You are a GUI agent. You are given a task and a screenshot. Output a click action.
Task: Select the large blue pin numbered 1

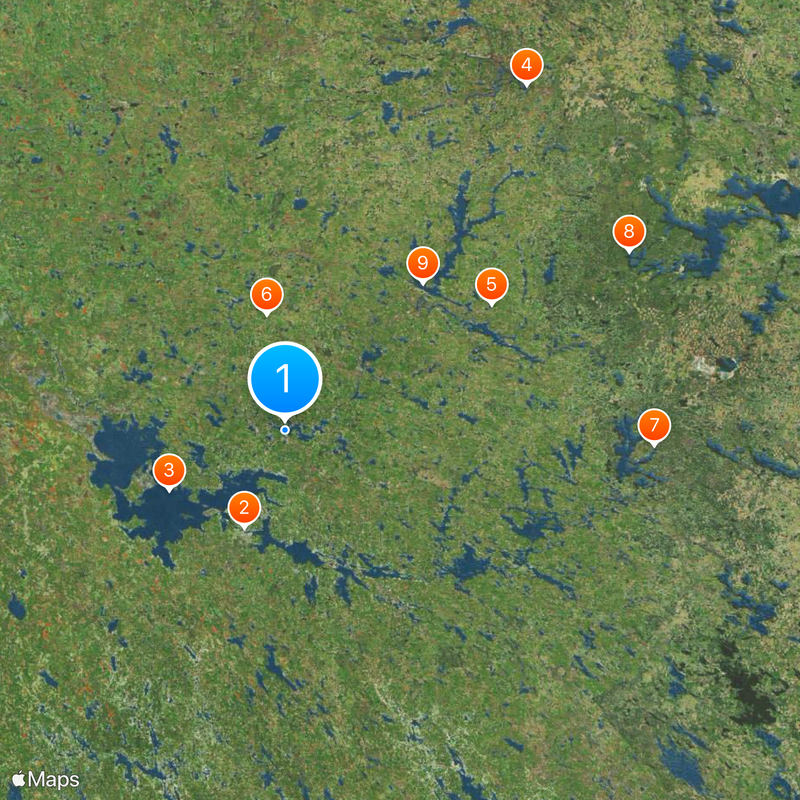tap(285, 378)
